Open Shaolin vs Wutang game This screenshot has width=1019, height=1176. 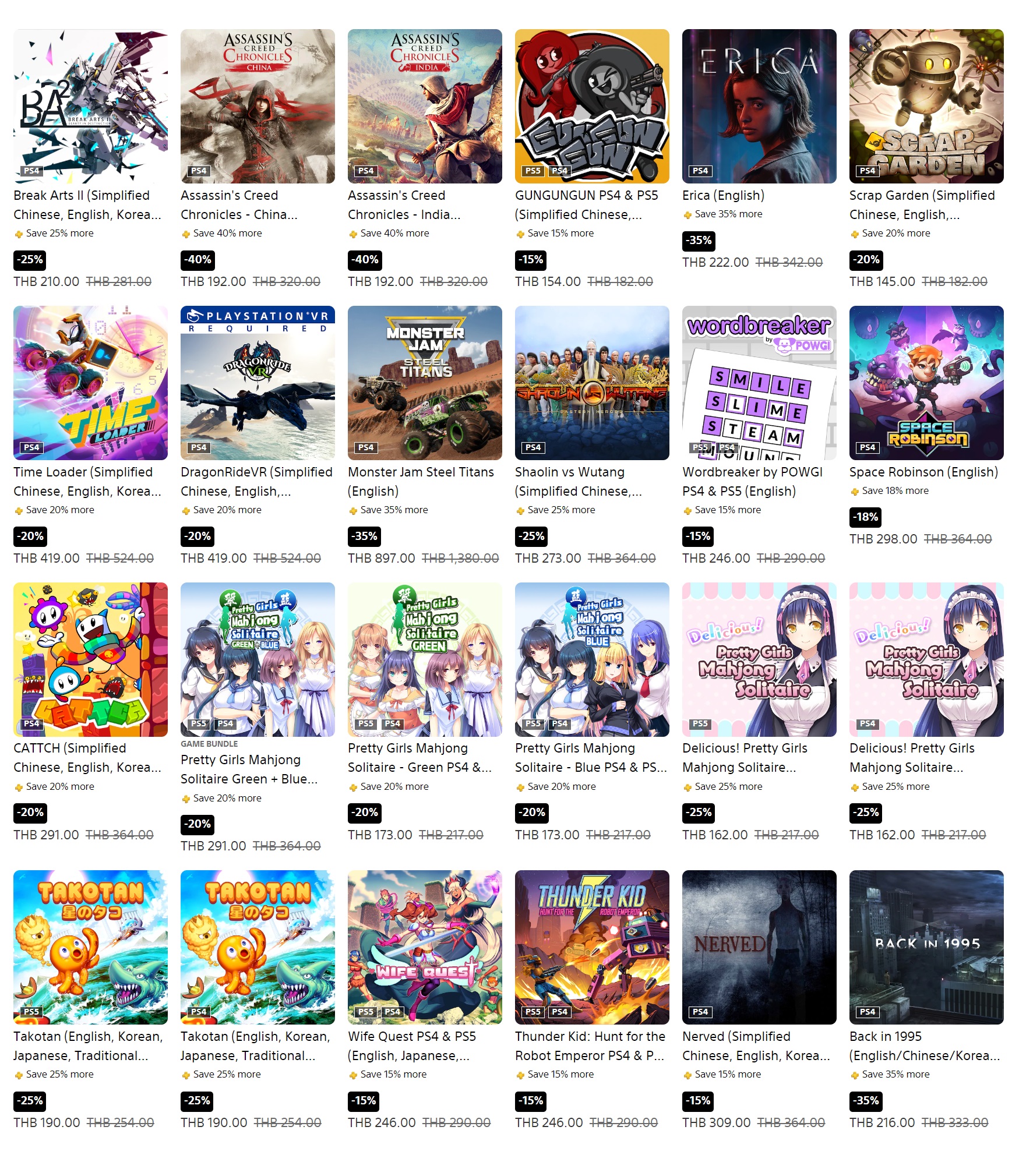point(592,383)
